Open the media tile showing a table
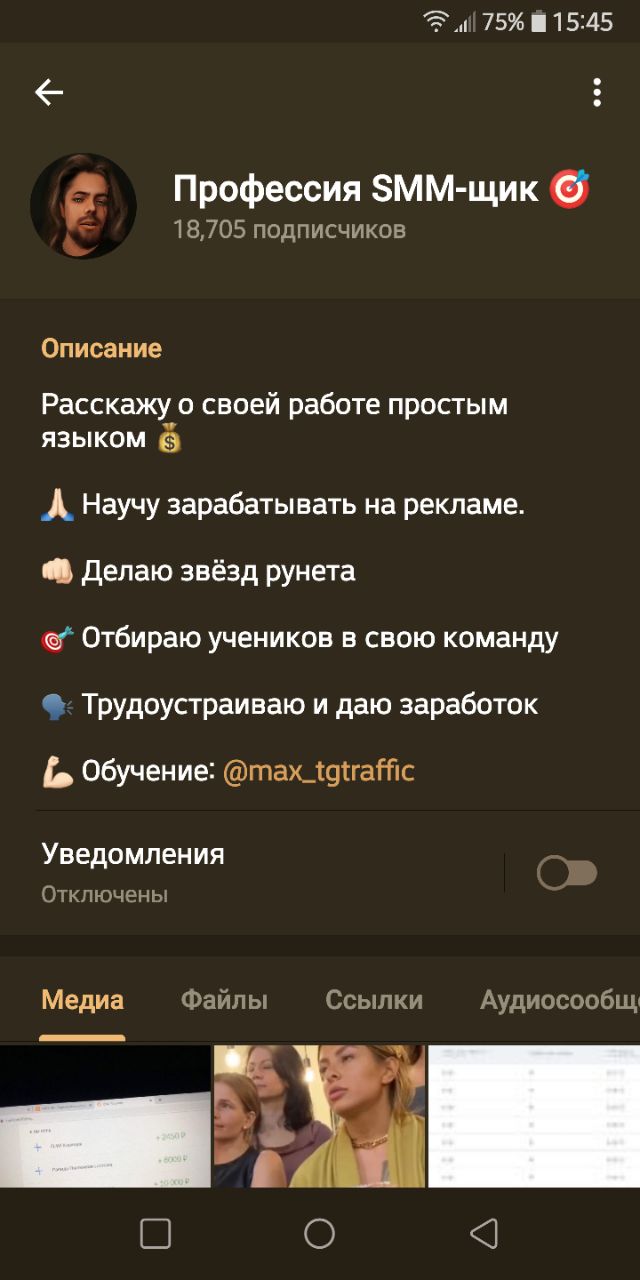The height and width of the screenshot is (1280, 640). (535, 1116)
